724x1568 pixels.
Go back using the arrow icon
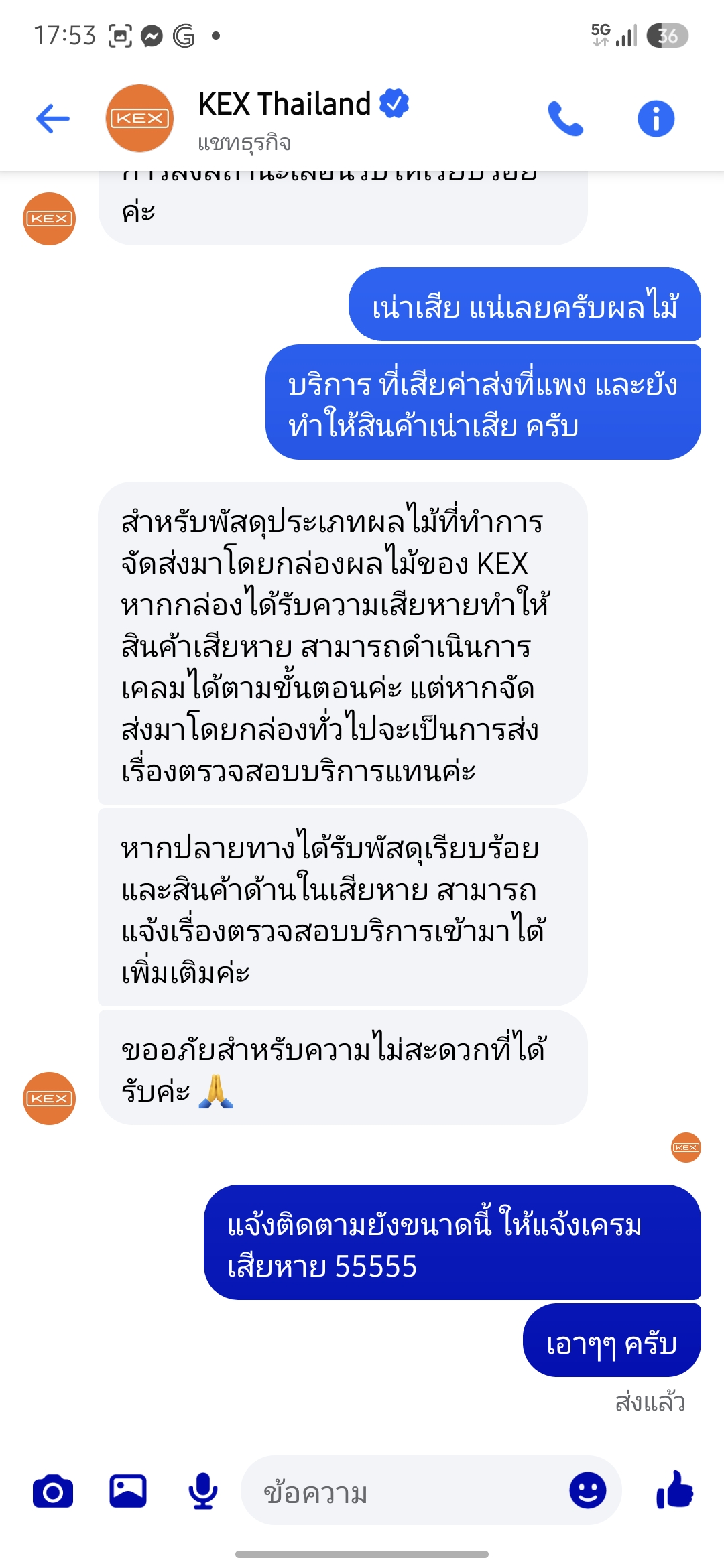point(53,119)
